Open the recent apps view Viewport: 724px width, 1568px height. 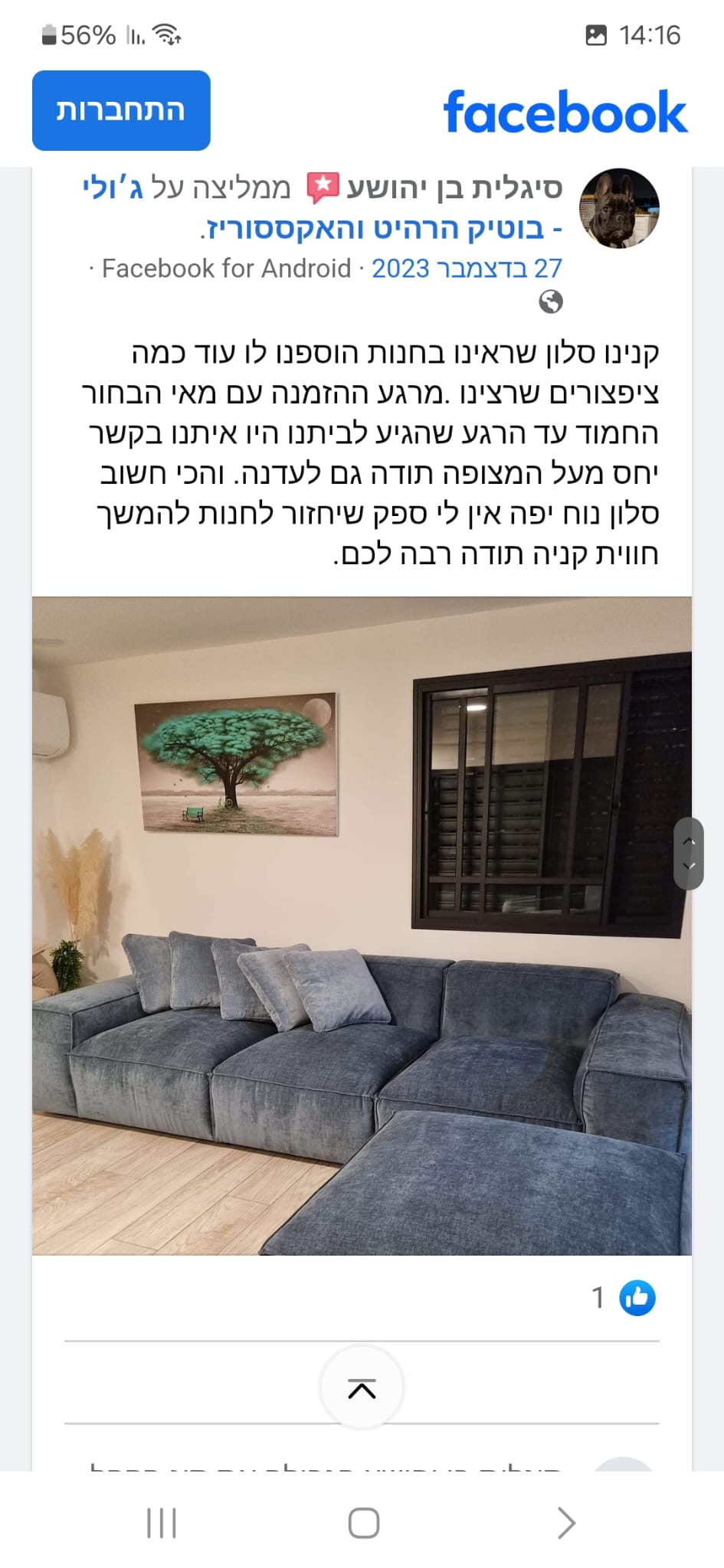click(162, 1523)
